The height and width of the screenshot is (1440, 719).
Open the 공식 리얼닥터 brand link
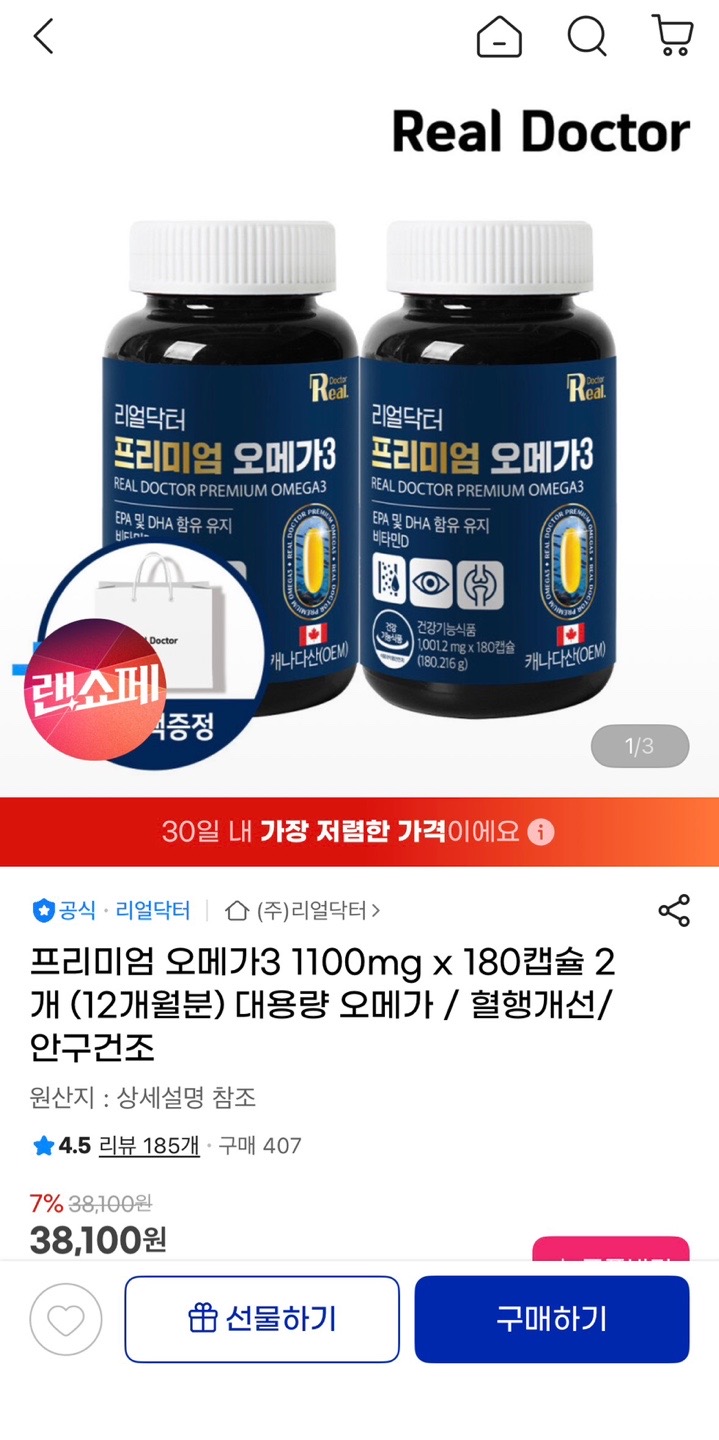[x=112, y=910]
